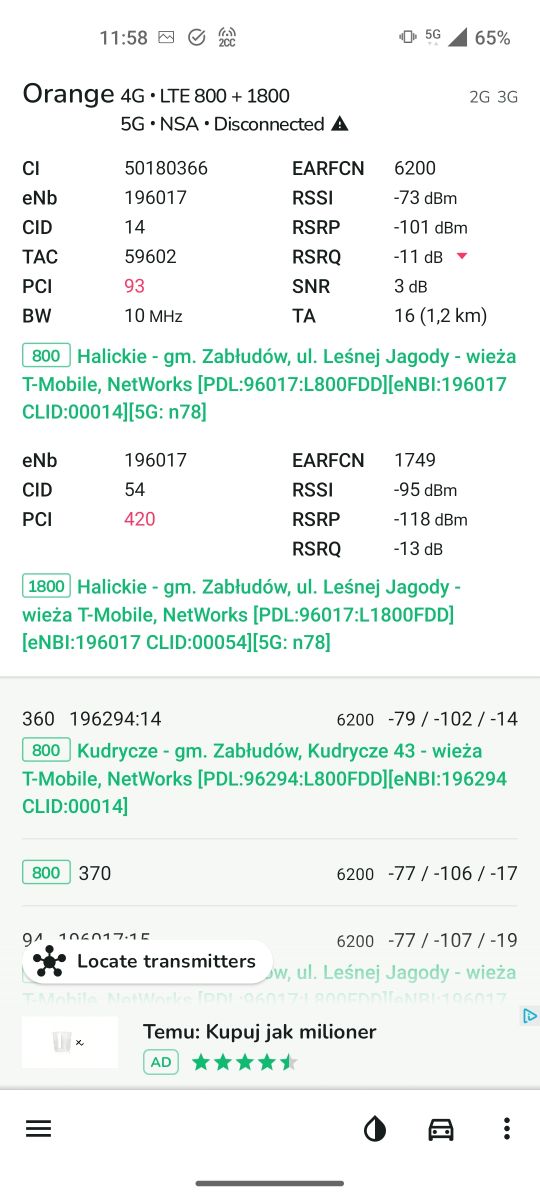Viewport: 540px width, 1200px height.
Task: Open the Temu ad banner
Action: point(270,1044)
